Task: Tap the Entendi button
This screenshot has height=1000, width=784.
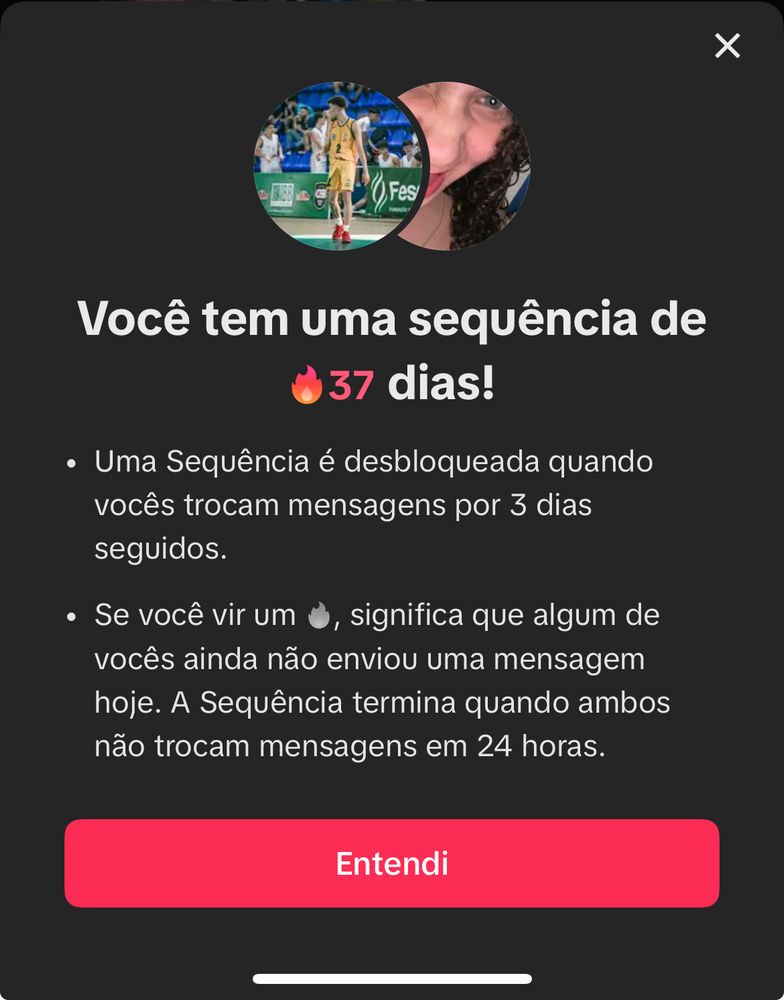Action: pyautogui.click(x=392, y=863)
